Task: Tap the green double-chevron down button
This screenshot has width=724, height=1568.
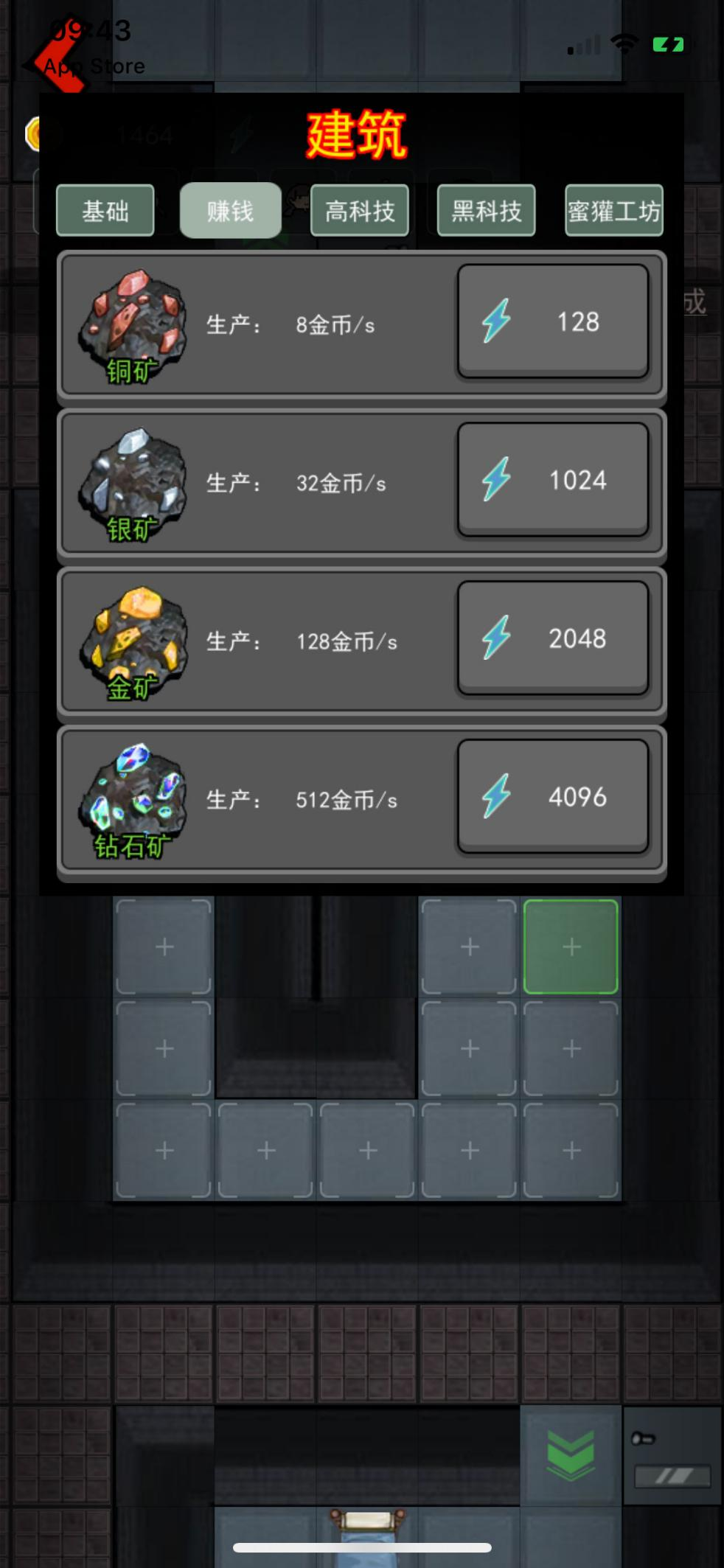Action: point(571,1455)
